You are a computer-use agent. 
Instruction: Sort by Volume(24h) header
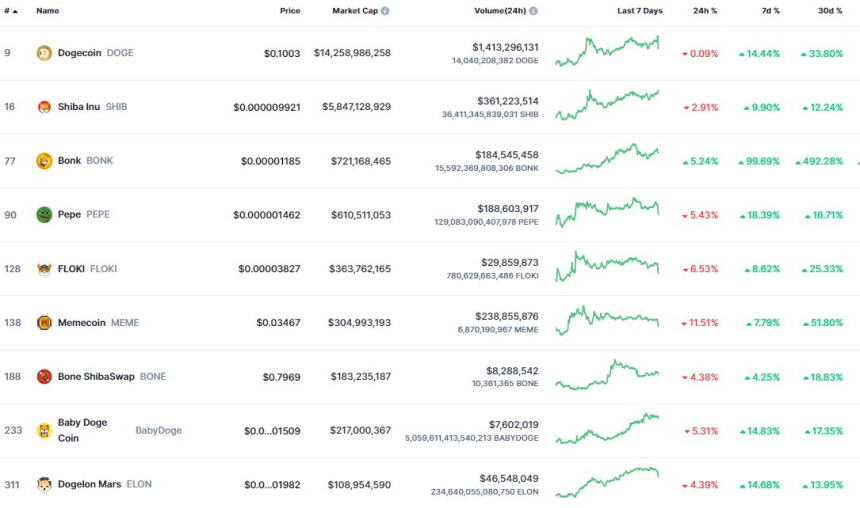point(499,11)
